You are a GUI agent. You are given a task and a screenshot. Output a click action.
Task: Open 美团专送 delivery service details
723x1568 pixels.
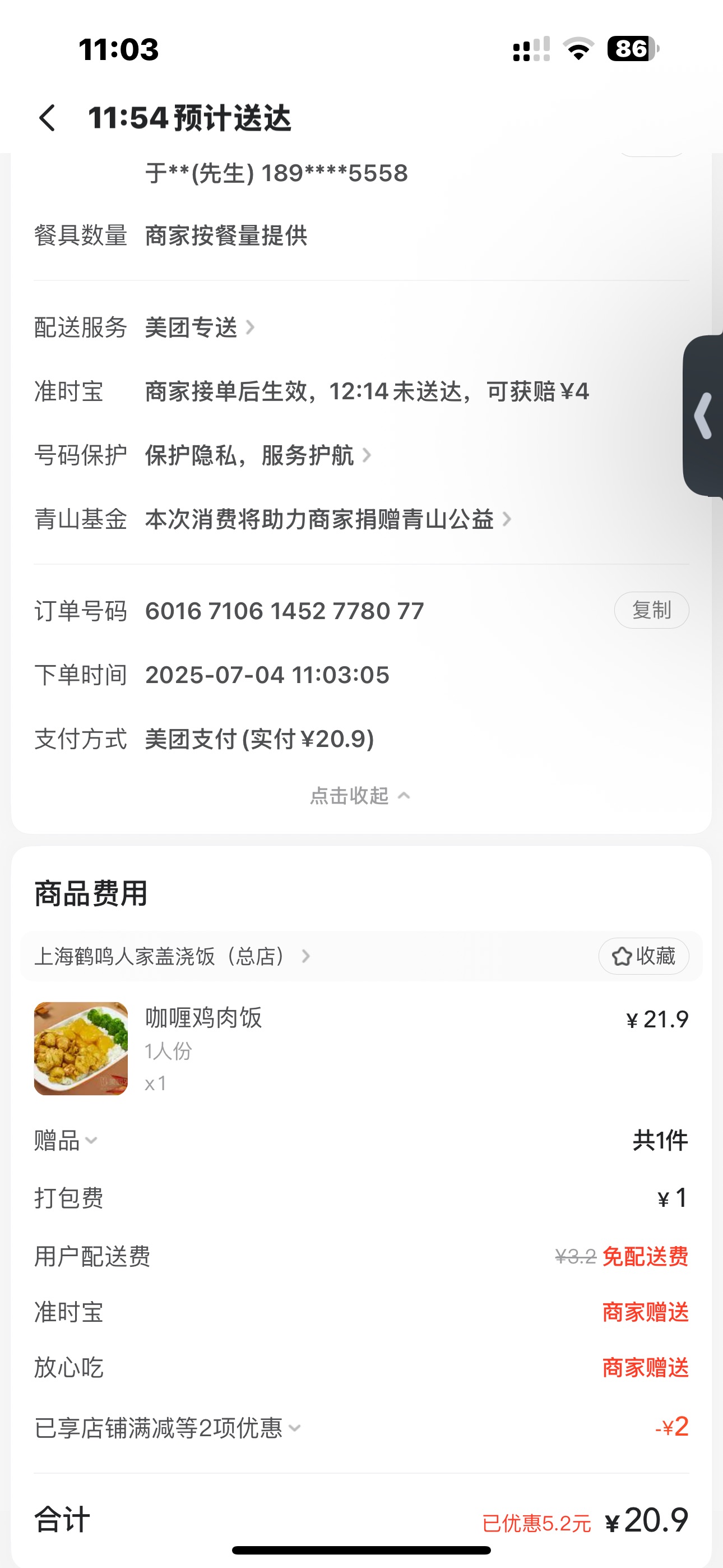tap(198, 328)
